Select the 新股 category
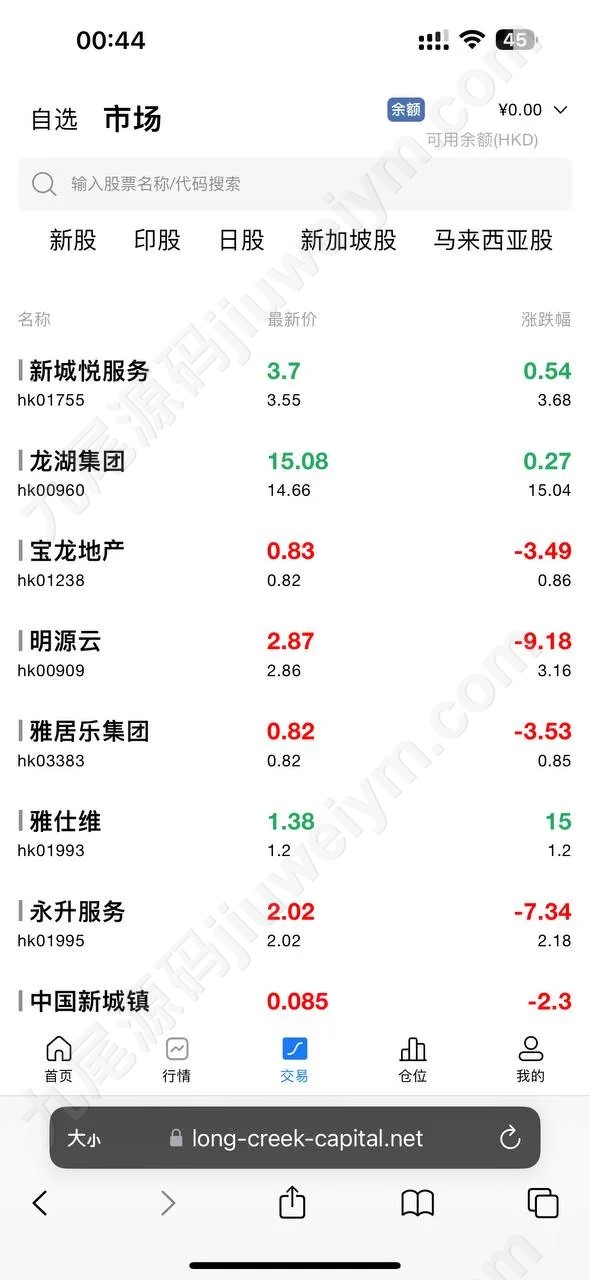590x1280 pixels. click(x=73, y=240)
